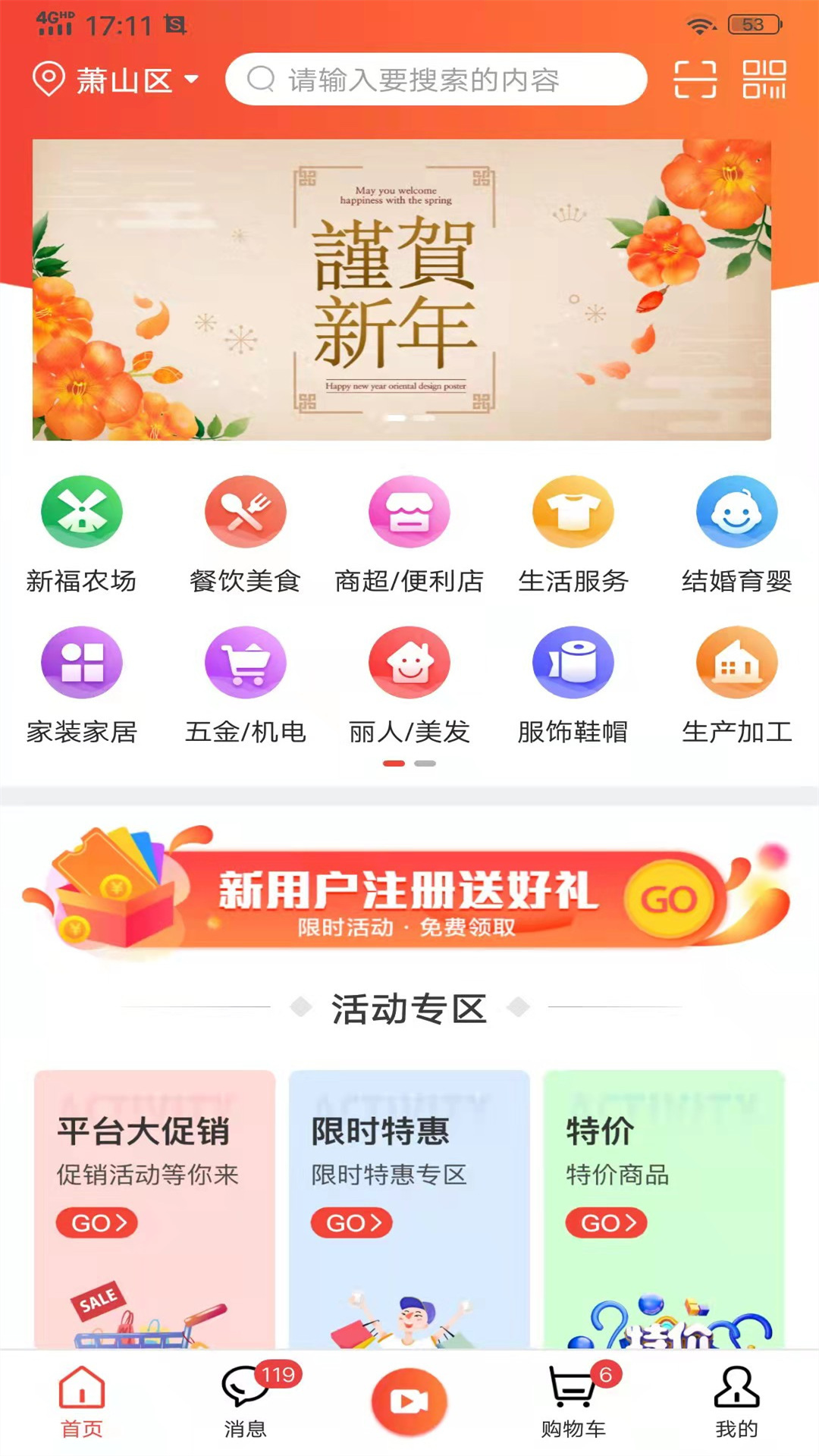
Task: Open the 购物车 shopping cart with badge 6
Action: [x=573, y=1407]
